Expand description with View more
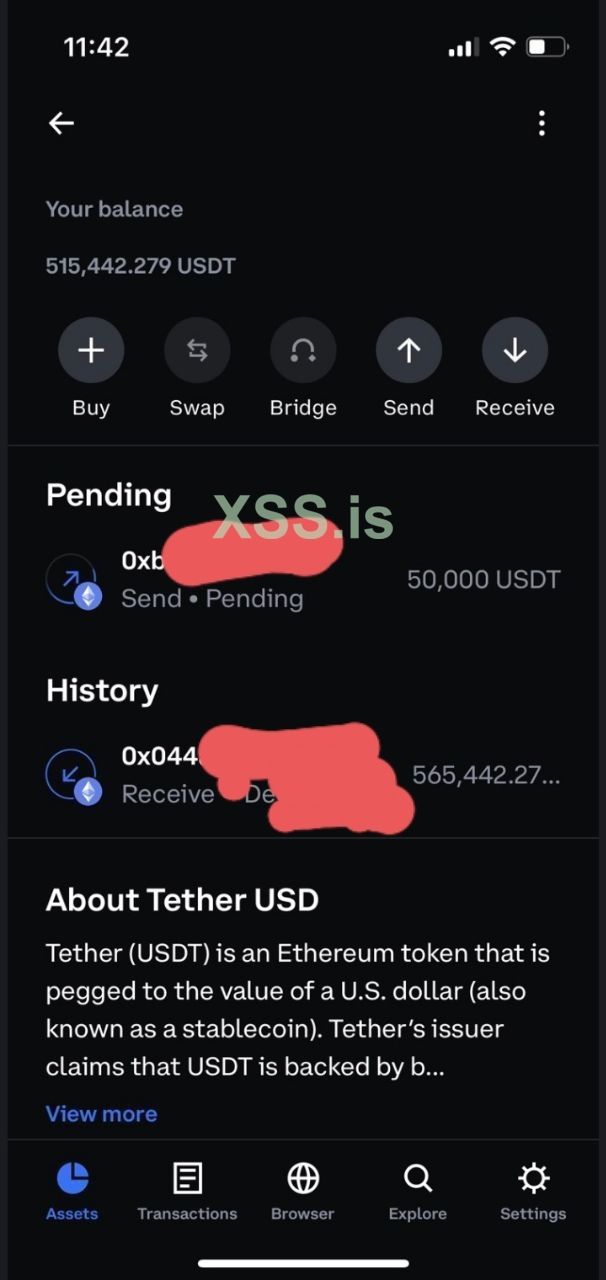The height and width of the screenshot is (1280, 606). (101, 1113)
